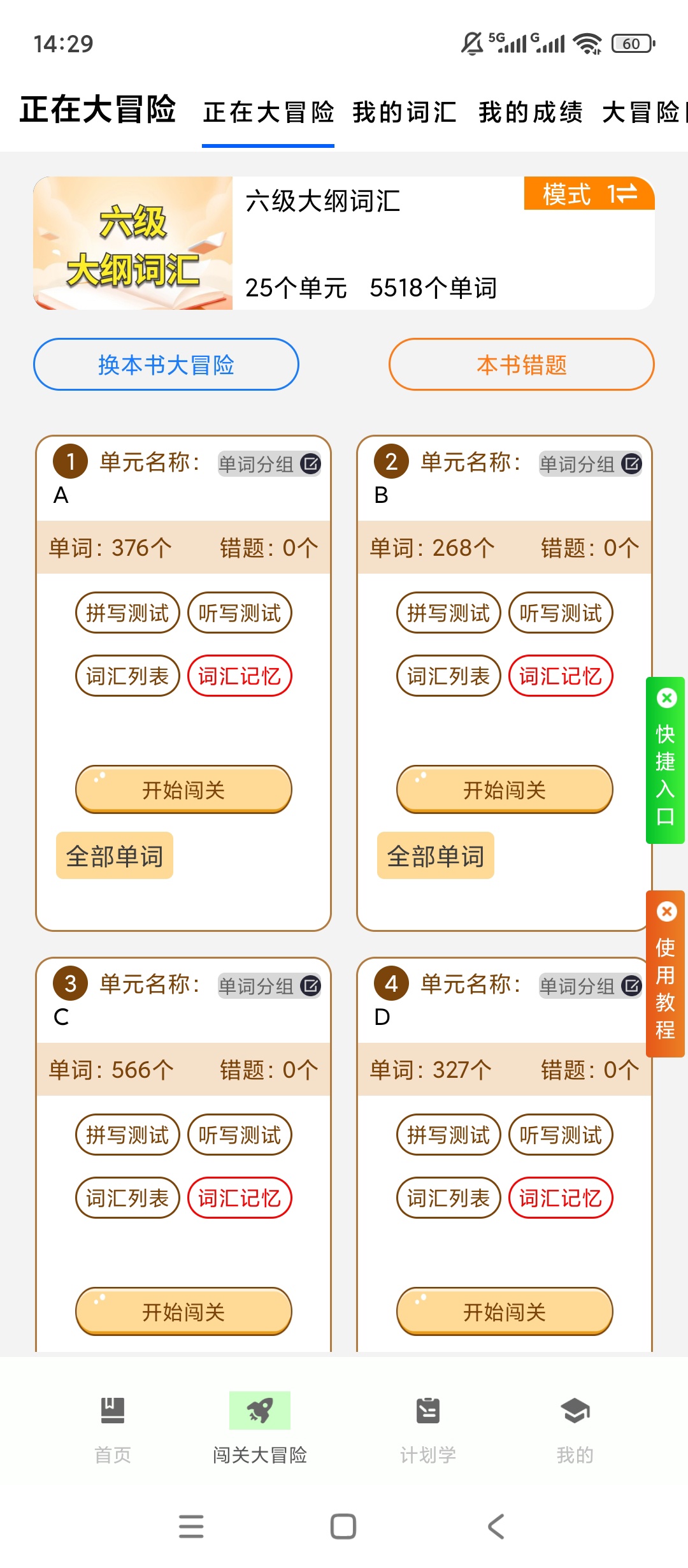The height and width of the screenshot is (1568, 688).
Task: Dismiss the 使用教程 floating panel
Action: pyautogui.click(x=666, y=911)
